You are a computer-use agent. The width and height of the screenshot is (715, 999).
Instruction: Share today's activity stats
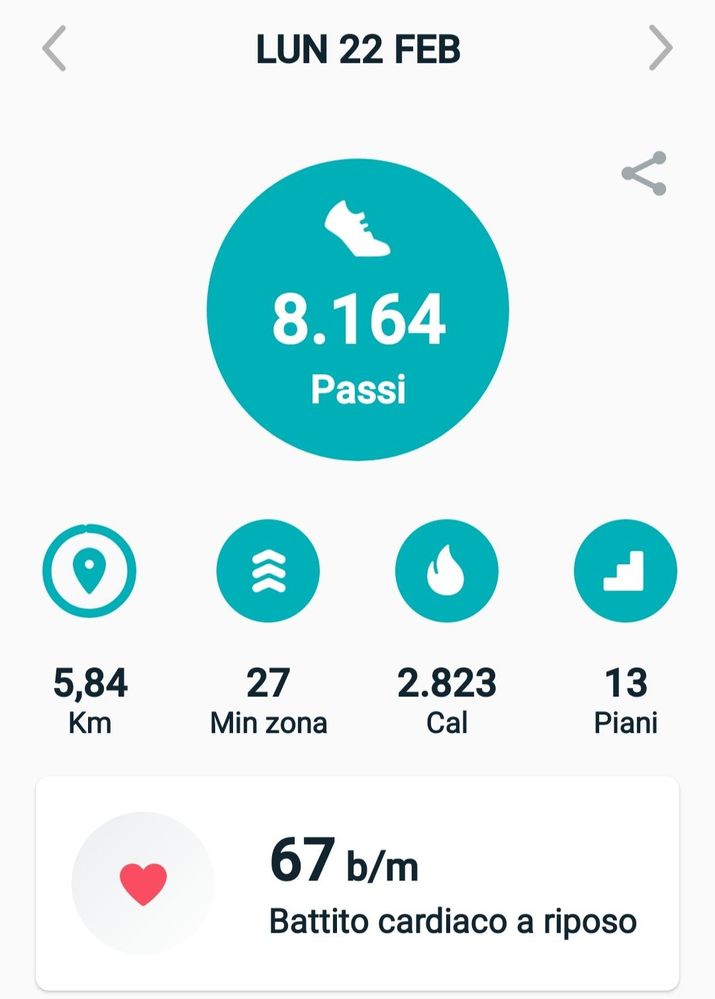point(644,174)
